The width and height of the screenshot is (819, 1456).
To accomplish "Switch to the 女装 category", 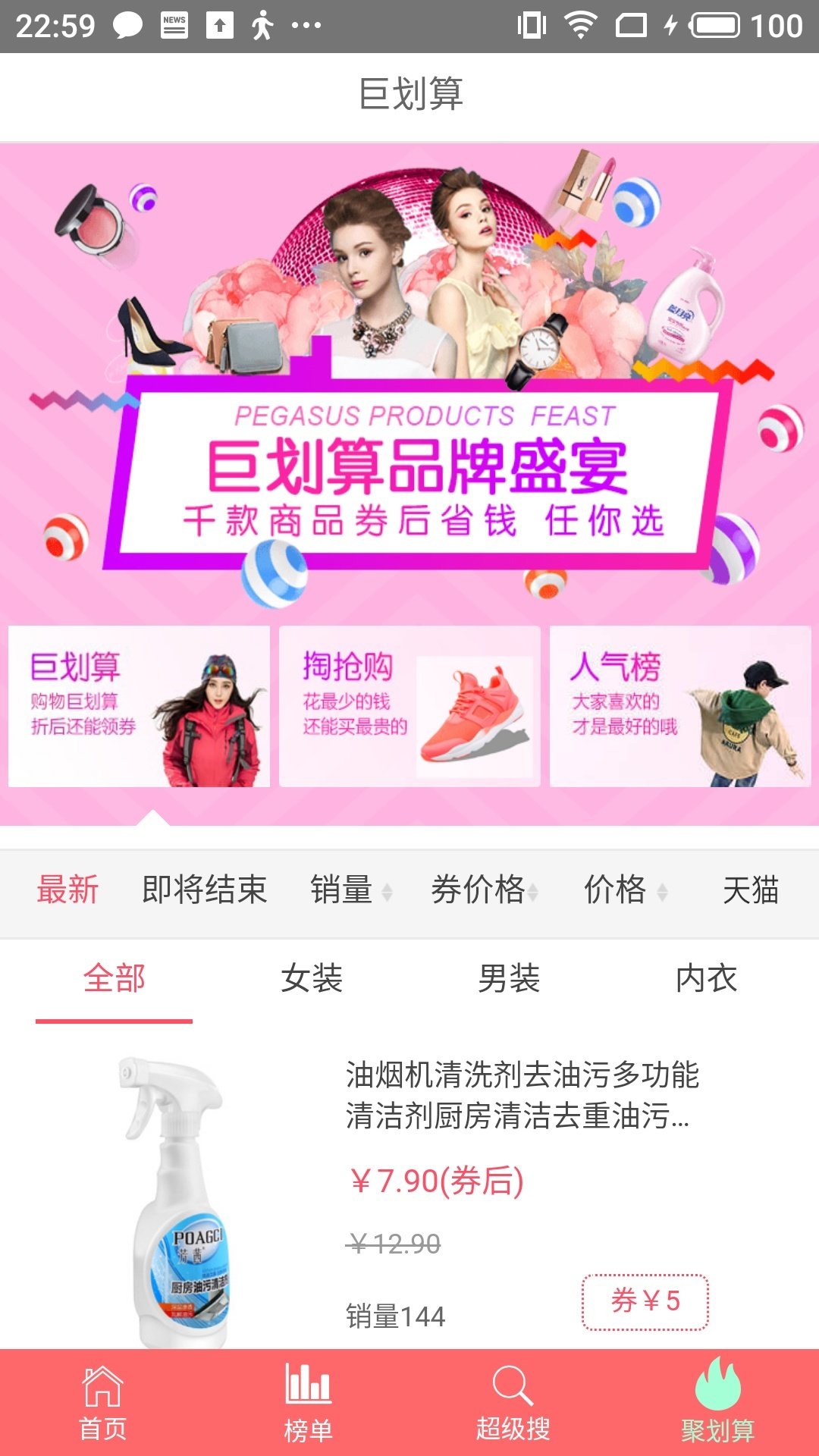I will point(312,979).
